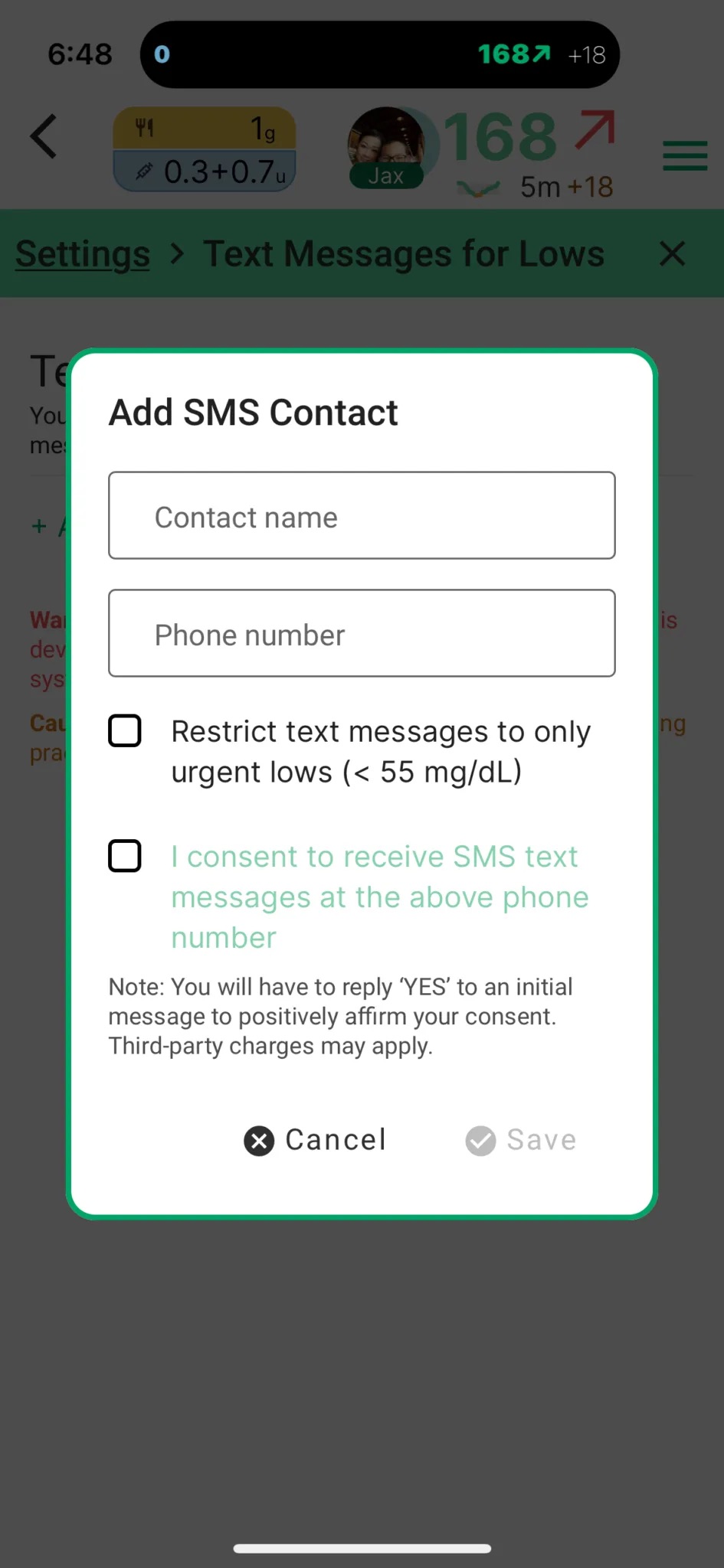Cancel adding the SMS contact
This screenshot has height=1568, width=724.
316,1140
